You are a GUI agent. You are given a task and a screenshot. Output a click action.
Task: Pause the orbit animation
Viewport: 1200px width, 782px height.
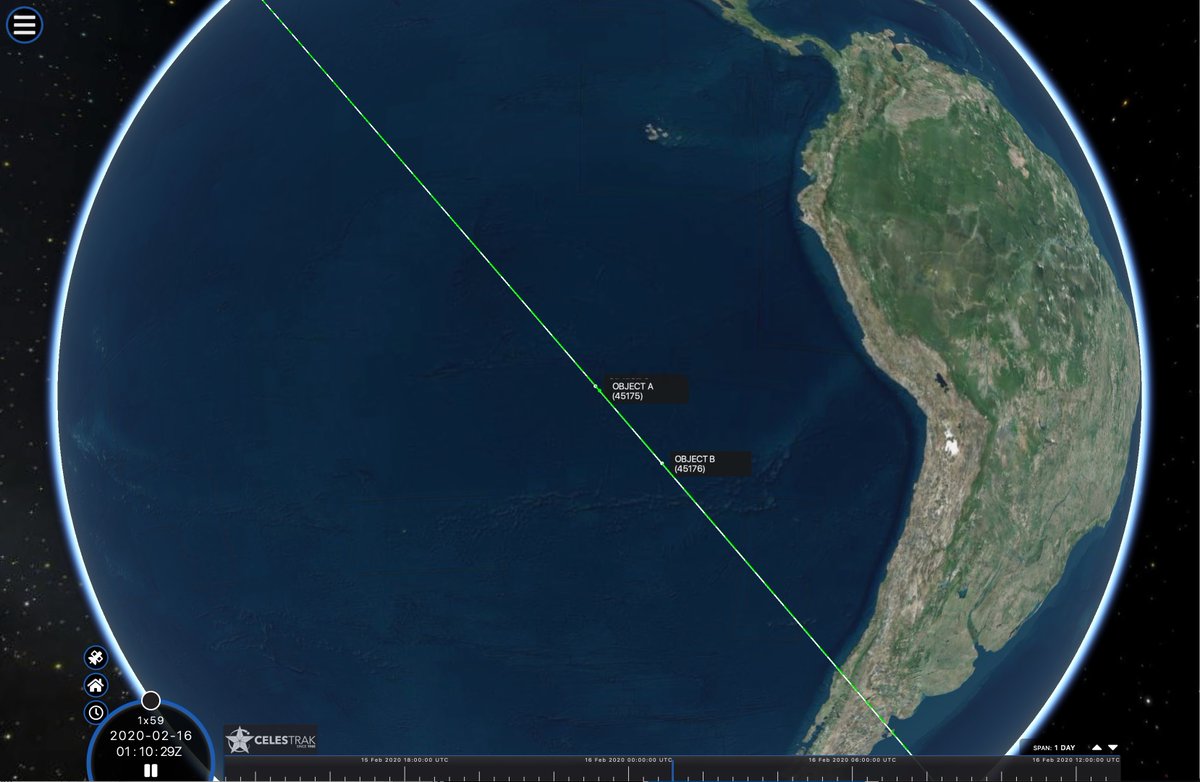coord(151,770)
